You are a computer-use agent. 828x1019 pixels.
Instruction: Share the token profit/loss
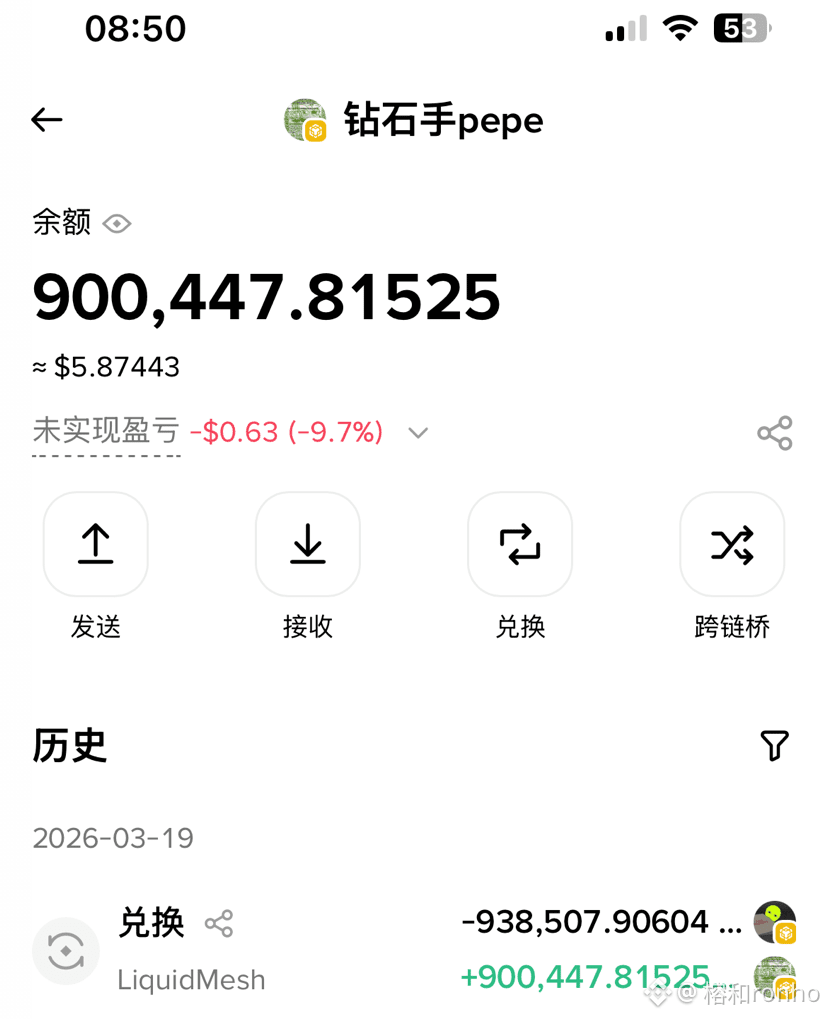(774, 433)
